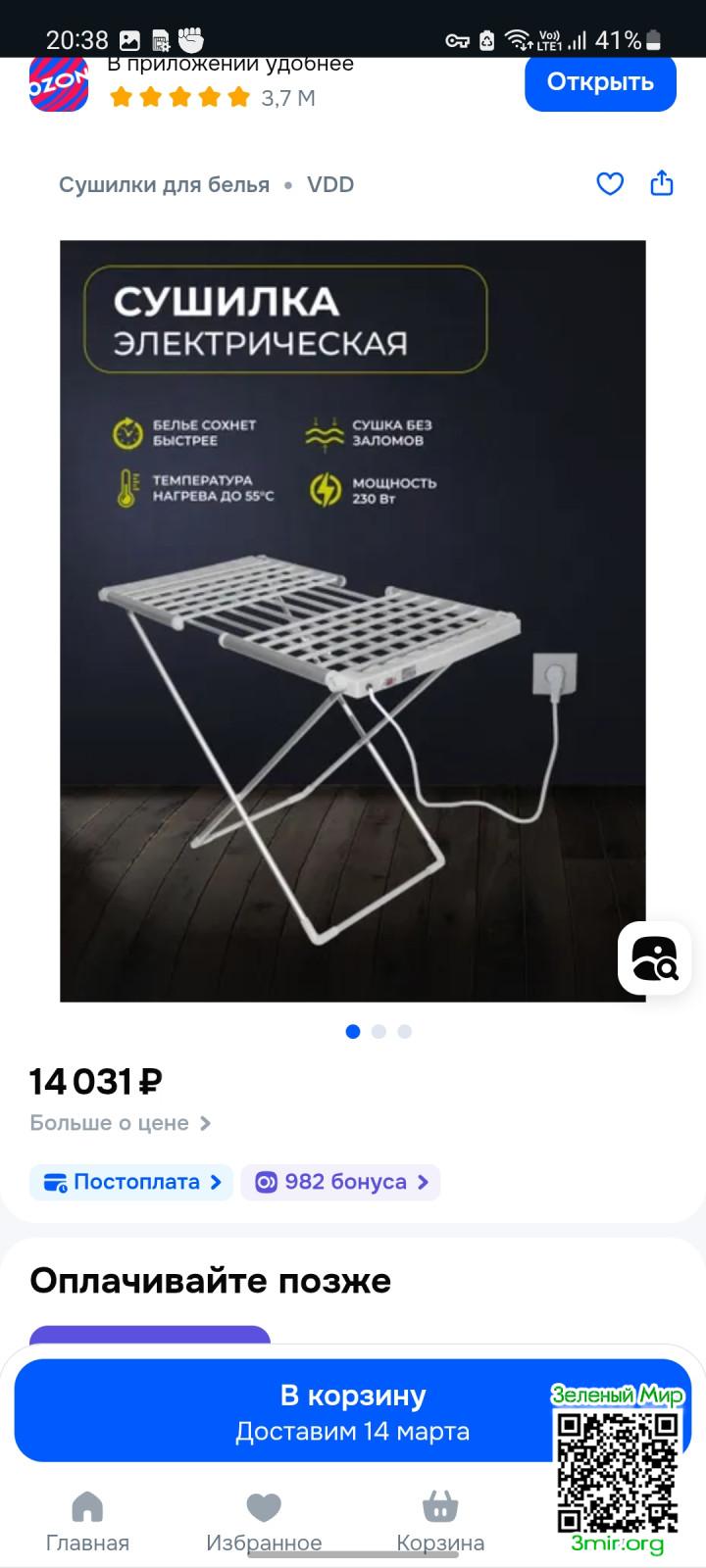Share this product page

(x=662, y=184)
